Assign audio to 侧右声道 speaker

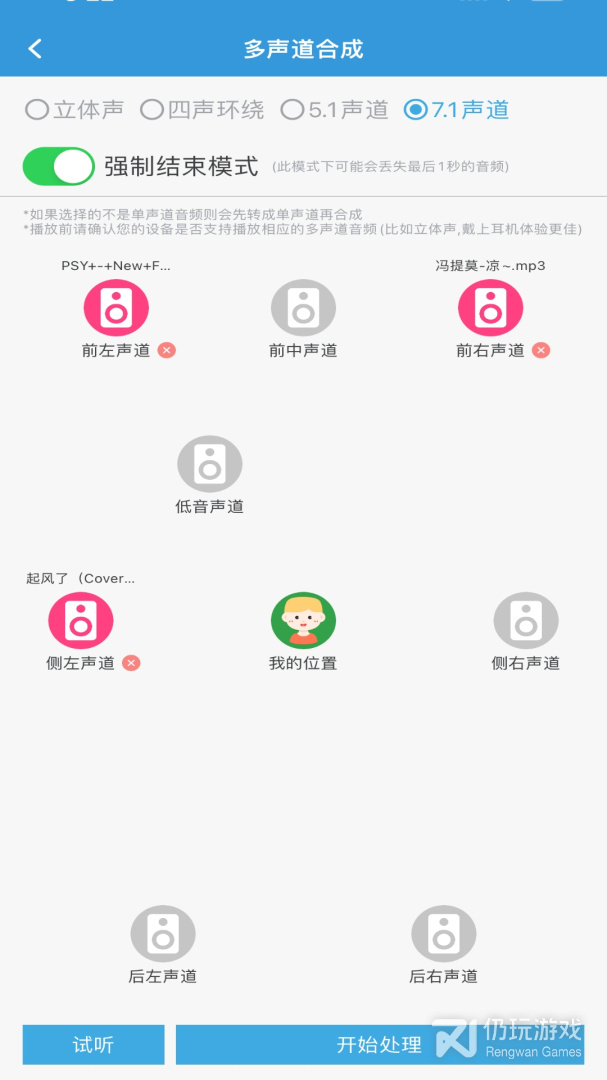[x=526, y=621]
